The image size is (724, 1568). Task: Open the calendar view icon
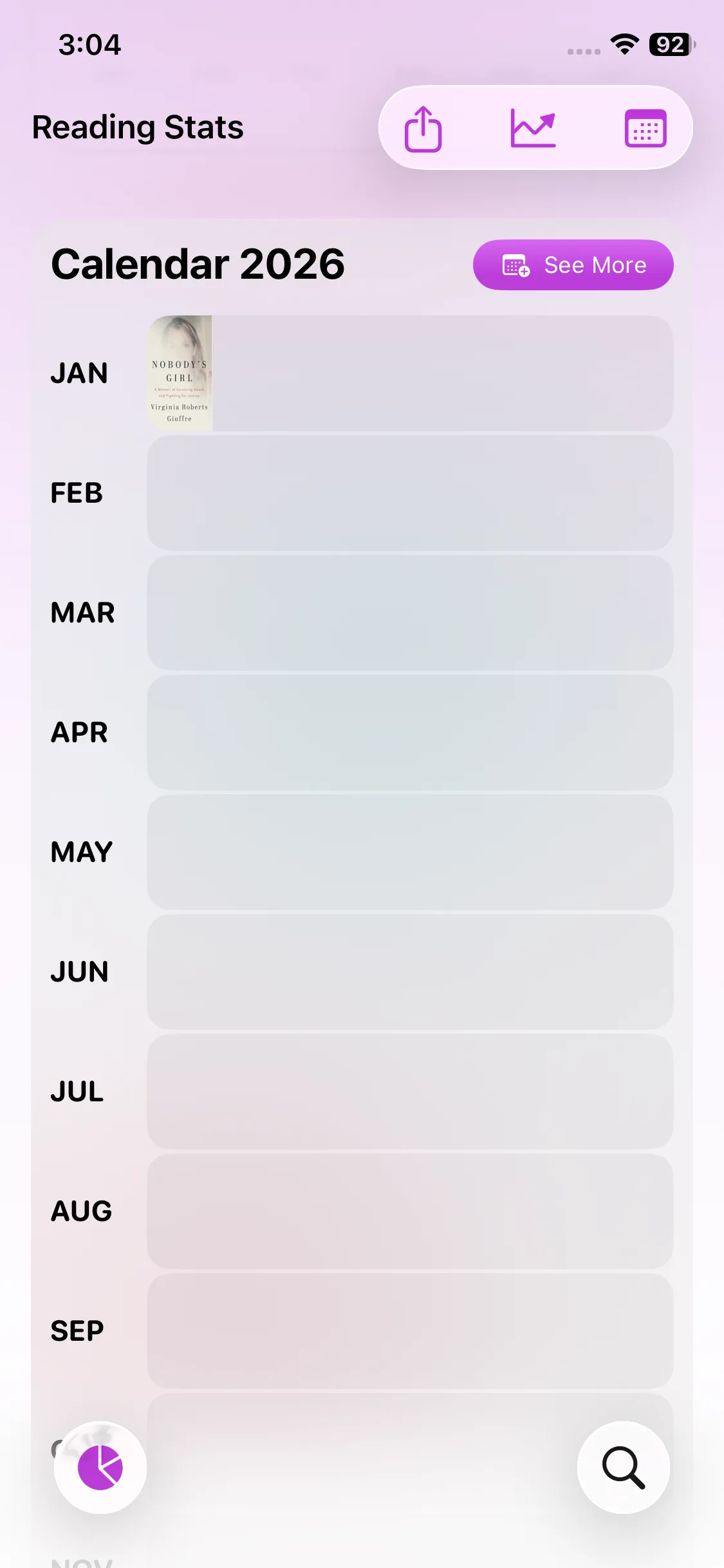pos(645,128)
